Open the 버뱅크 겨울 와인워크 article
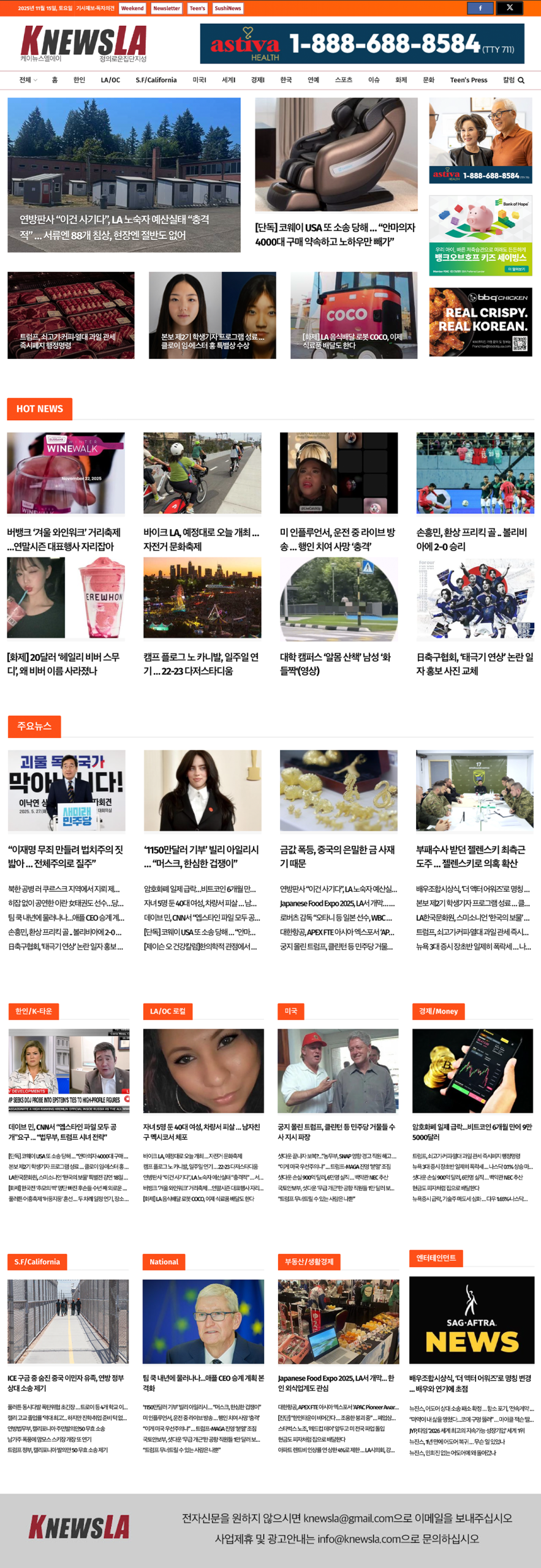This screenshot has width=541, height=1568. click(x=64, y=539)
